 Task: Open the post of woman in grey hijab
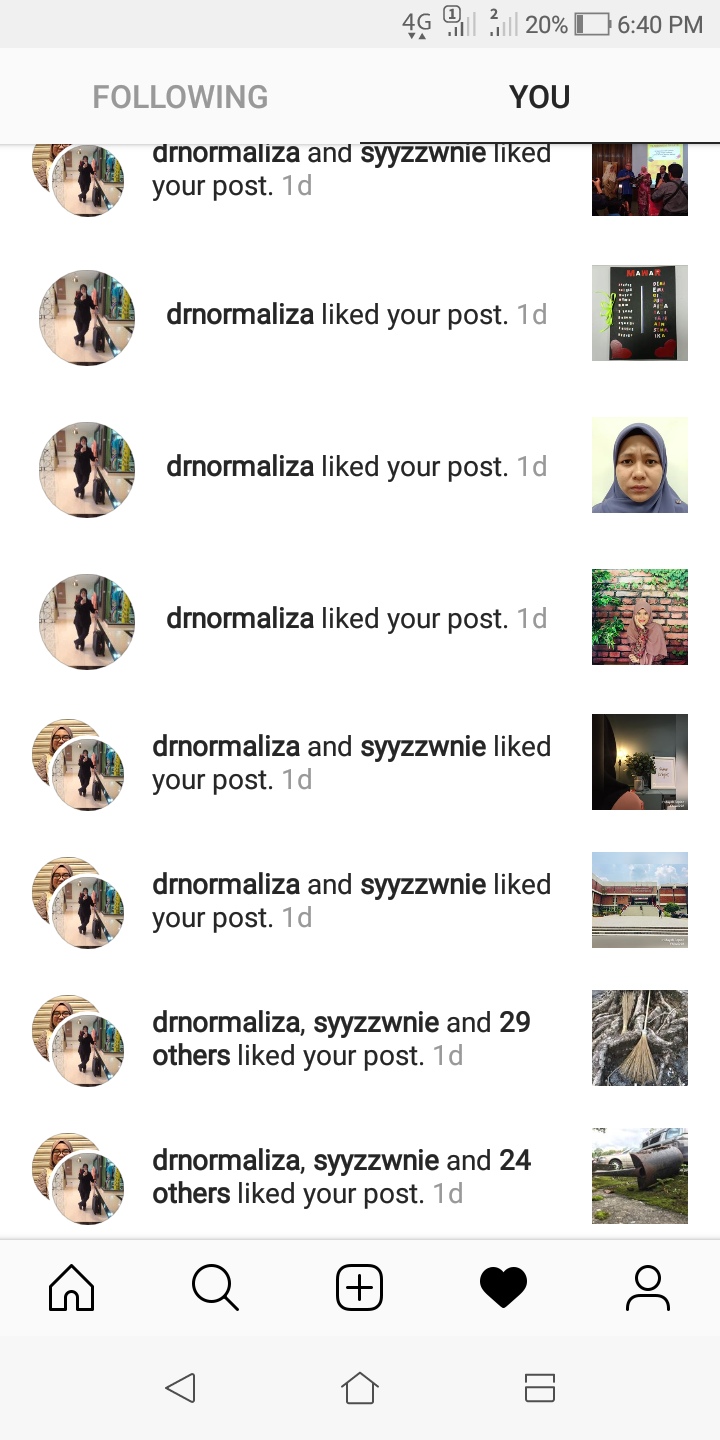[x=639, y=465]
